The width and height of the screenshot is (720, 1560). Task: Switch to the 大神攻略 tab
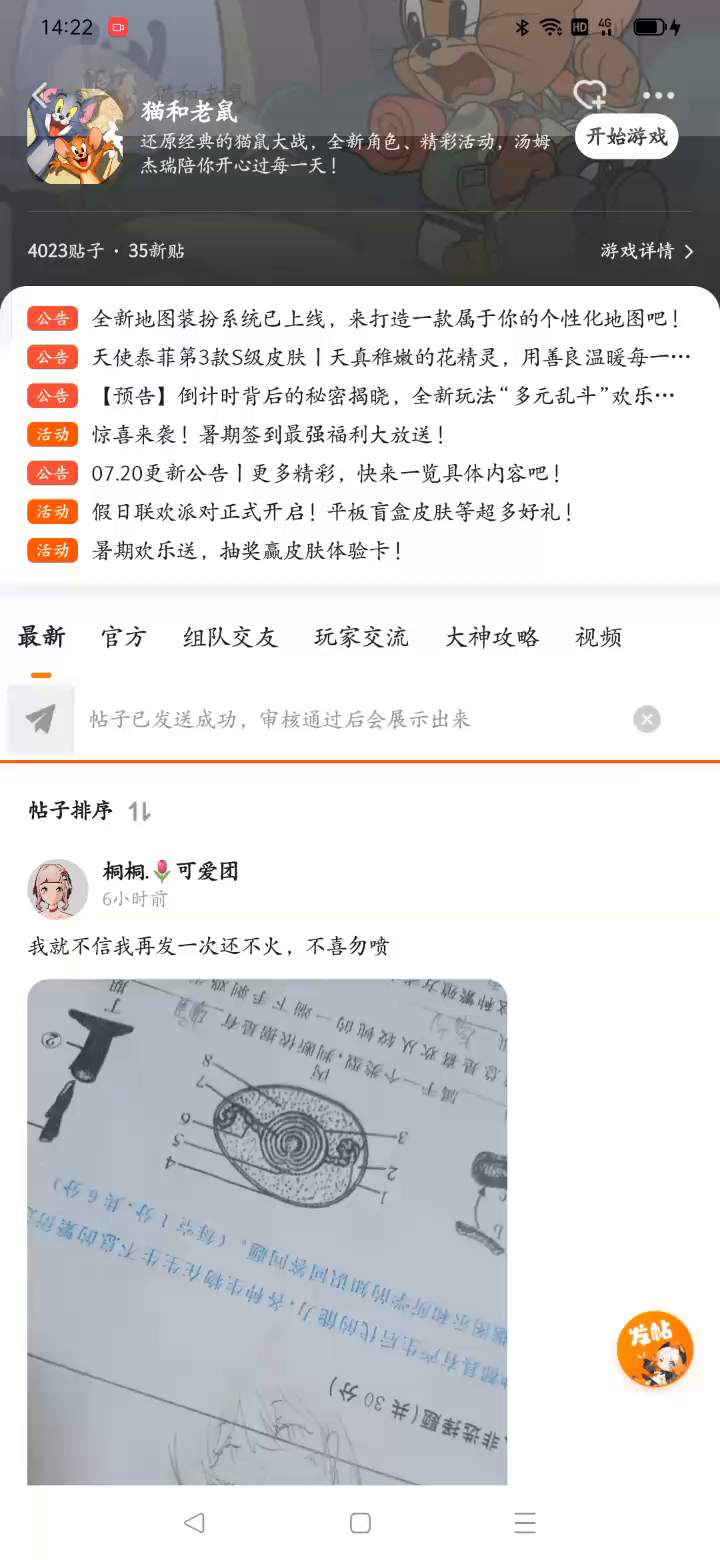click(492, 637)
